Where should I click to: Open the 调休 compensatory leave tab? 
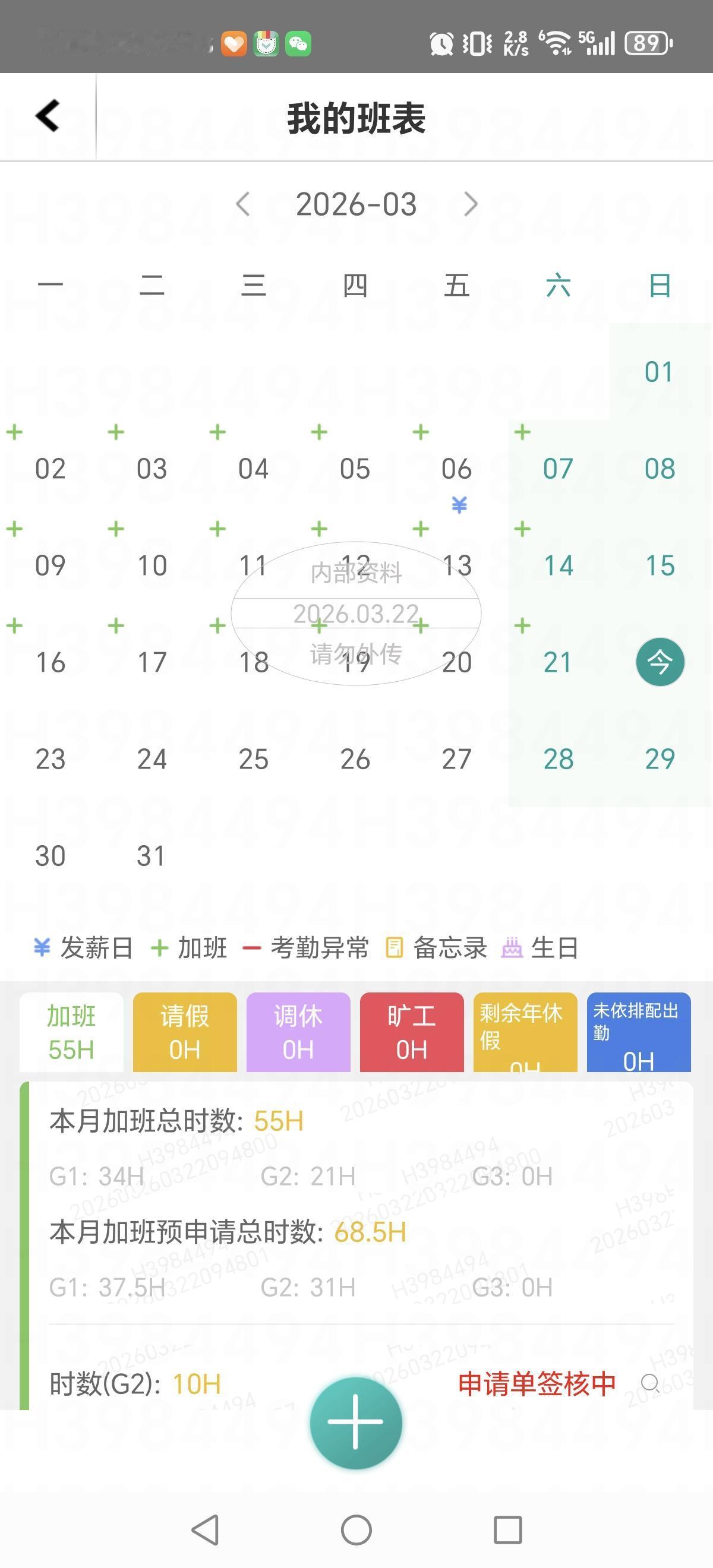click(x=298, y=1032)
